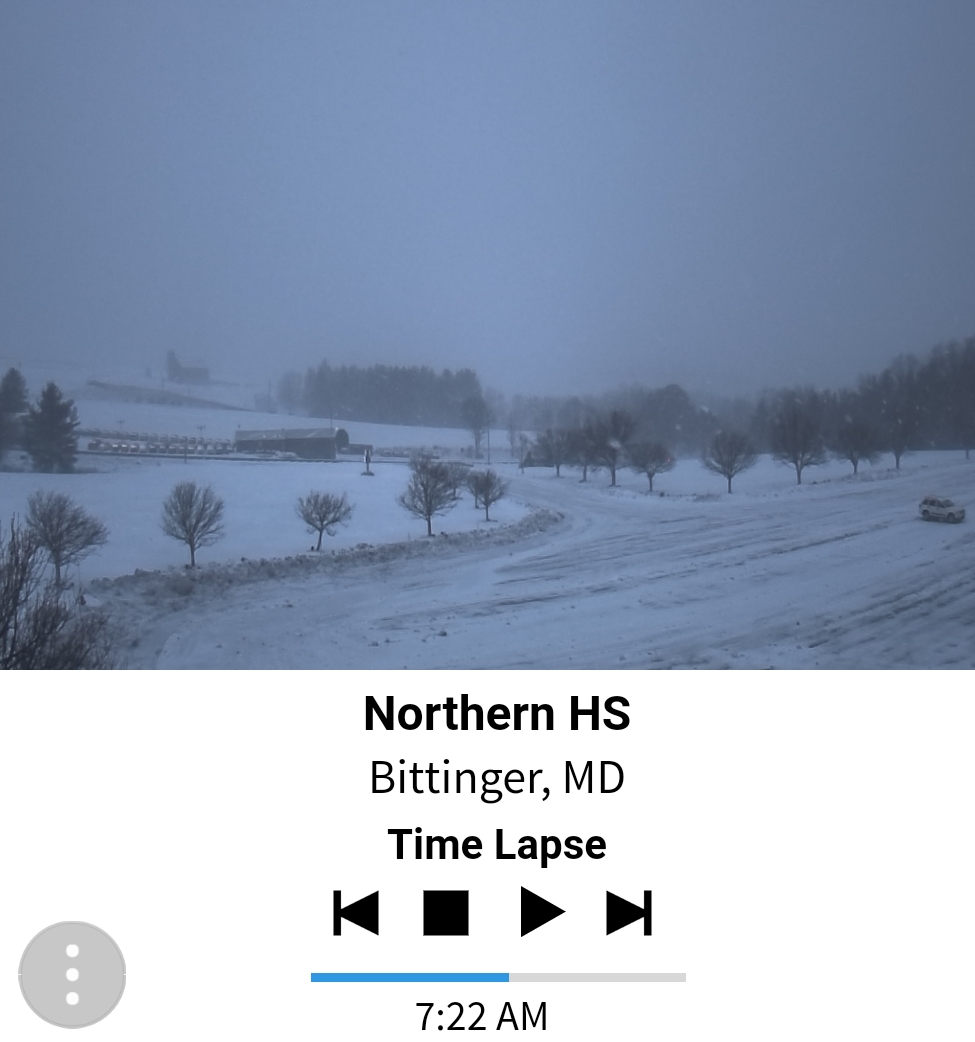The height and width of the screenshot is (1042, 975).
Task: Tap the time lapse progress bar
Action: tap(498, 977)
